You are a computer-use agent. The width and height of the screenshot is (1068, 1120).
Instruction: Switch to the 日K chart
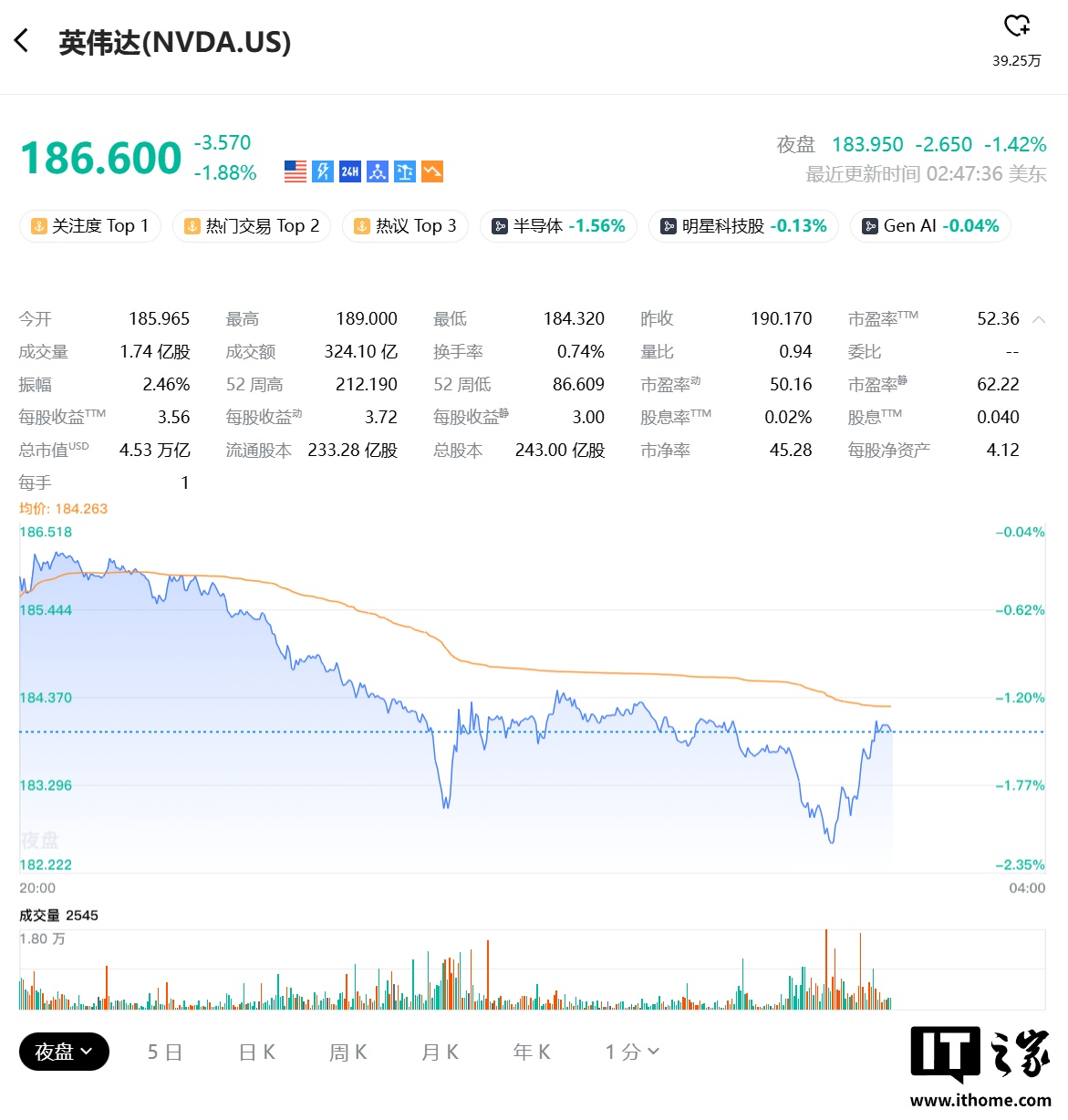click(256, 1053)
